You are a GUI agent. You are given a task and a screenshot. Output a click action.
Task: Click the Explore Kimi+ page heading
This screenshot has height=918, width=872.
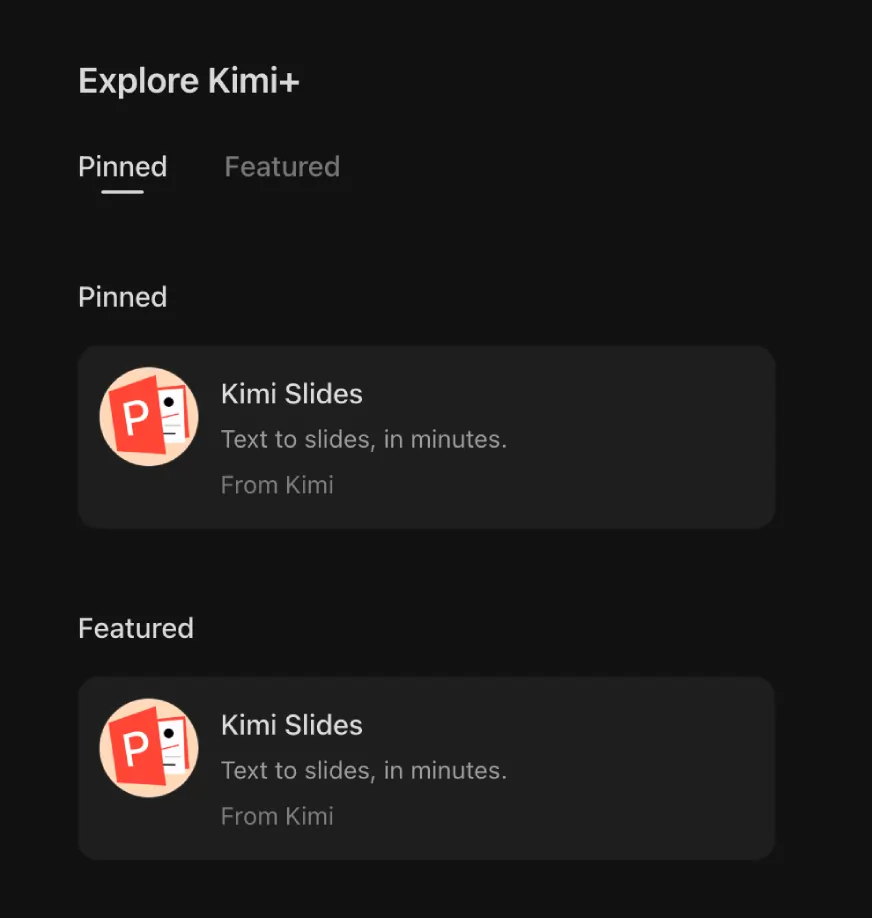[188, 80]
